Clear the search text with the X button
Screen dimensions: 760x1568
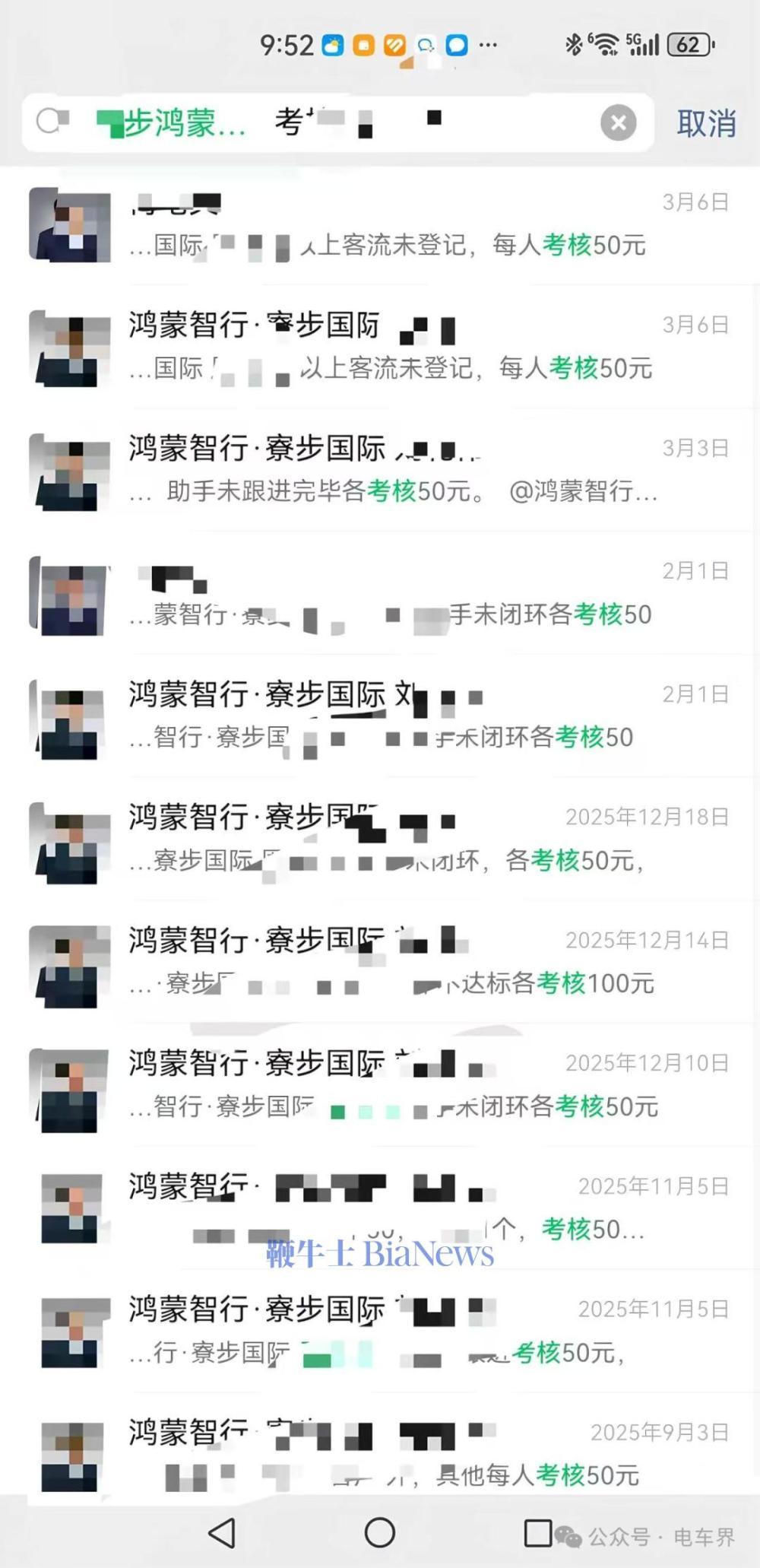tap(618, 122)
